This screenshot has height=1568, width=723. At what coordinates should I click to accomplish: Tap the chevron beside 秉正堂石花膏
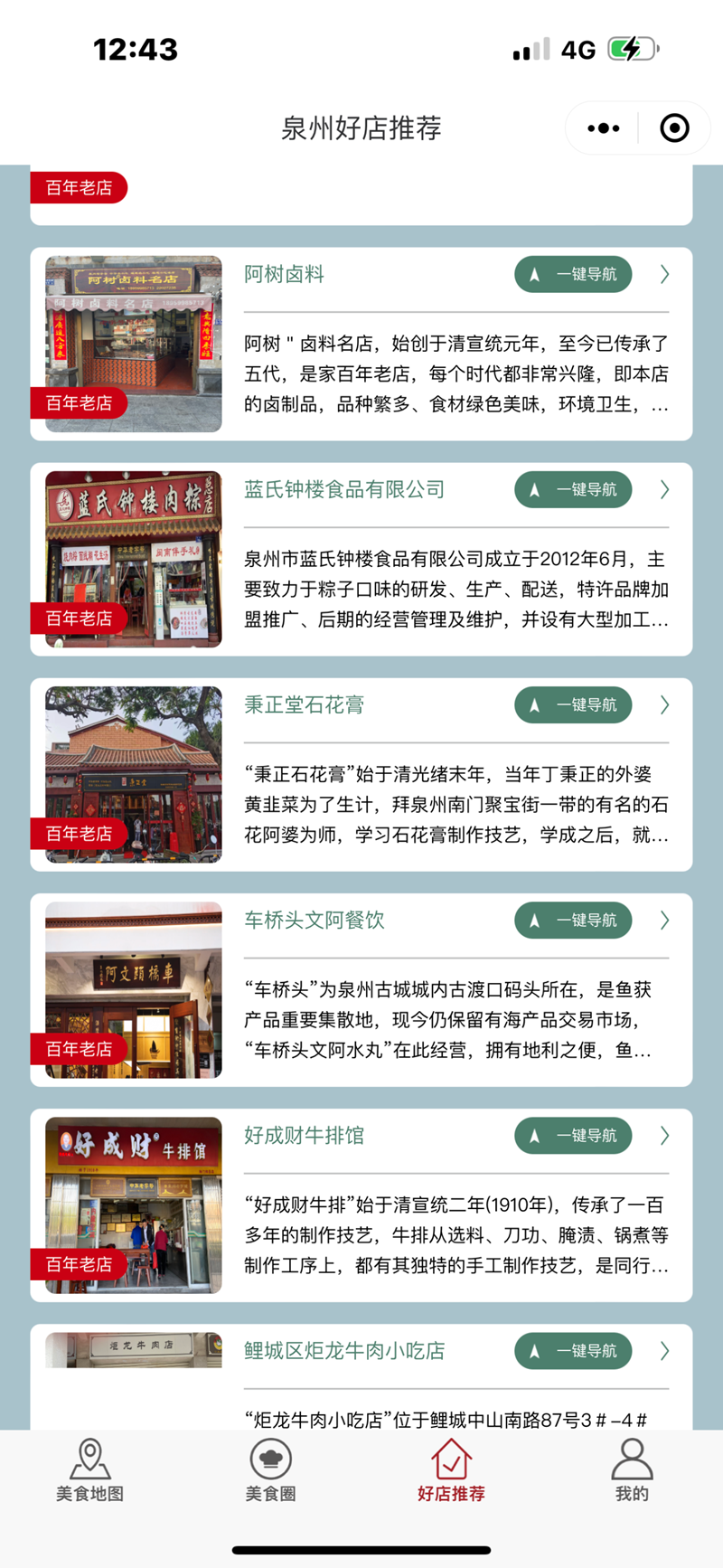click(x=665, y=704)
